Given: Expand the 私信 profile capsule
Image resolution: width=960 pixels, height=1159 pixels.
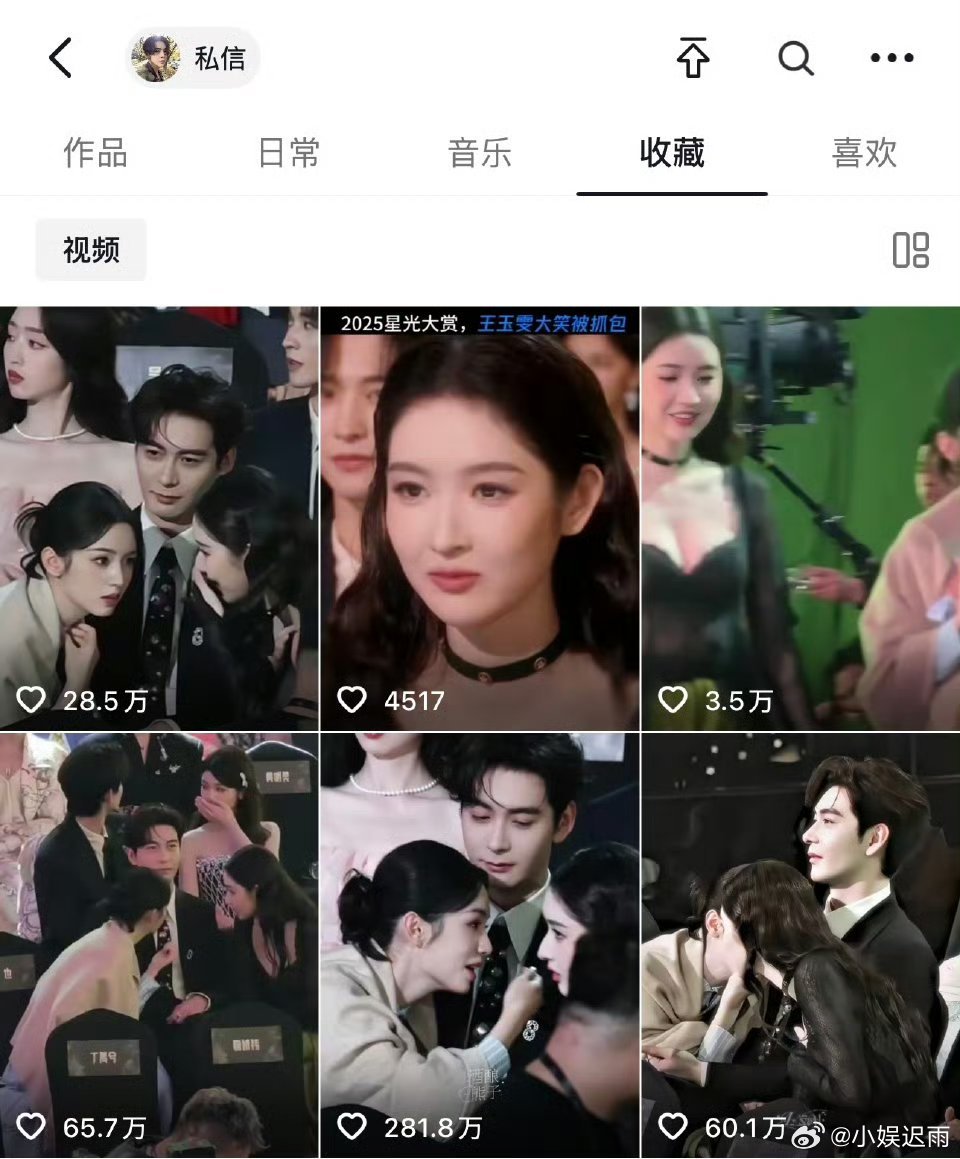Looking at the screenshot, I should (x=193, y=57).
